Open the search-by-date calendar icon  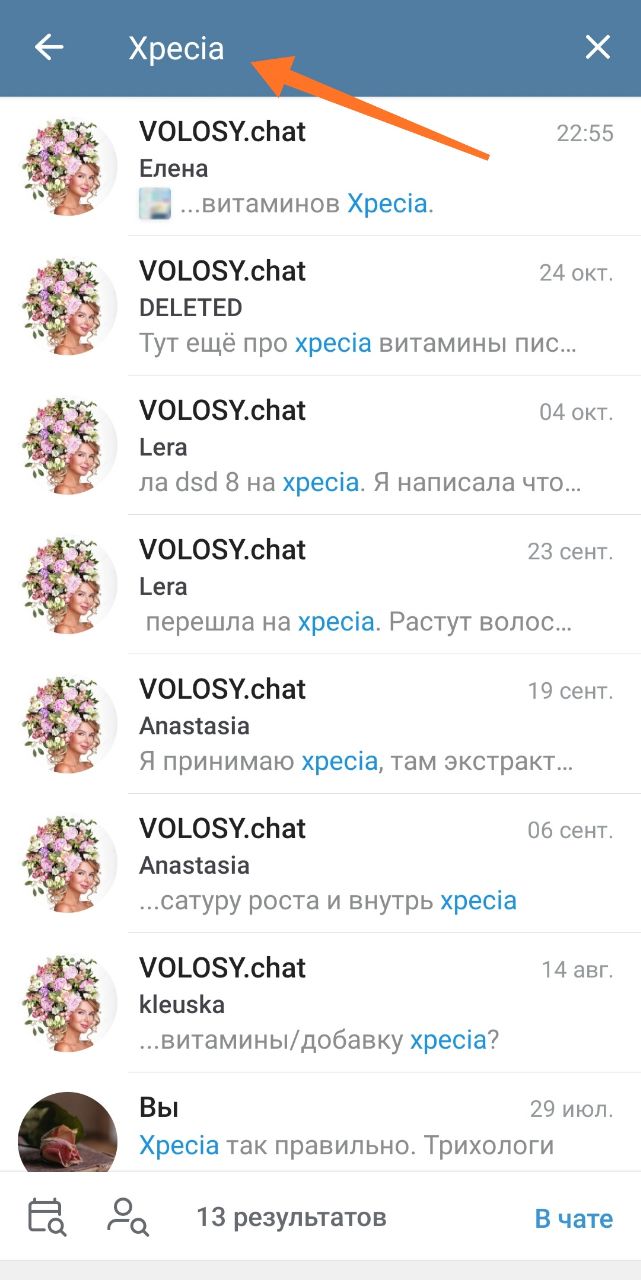46,1217
